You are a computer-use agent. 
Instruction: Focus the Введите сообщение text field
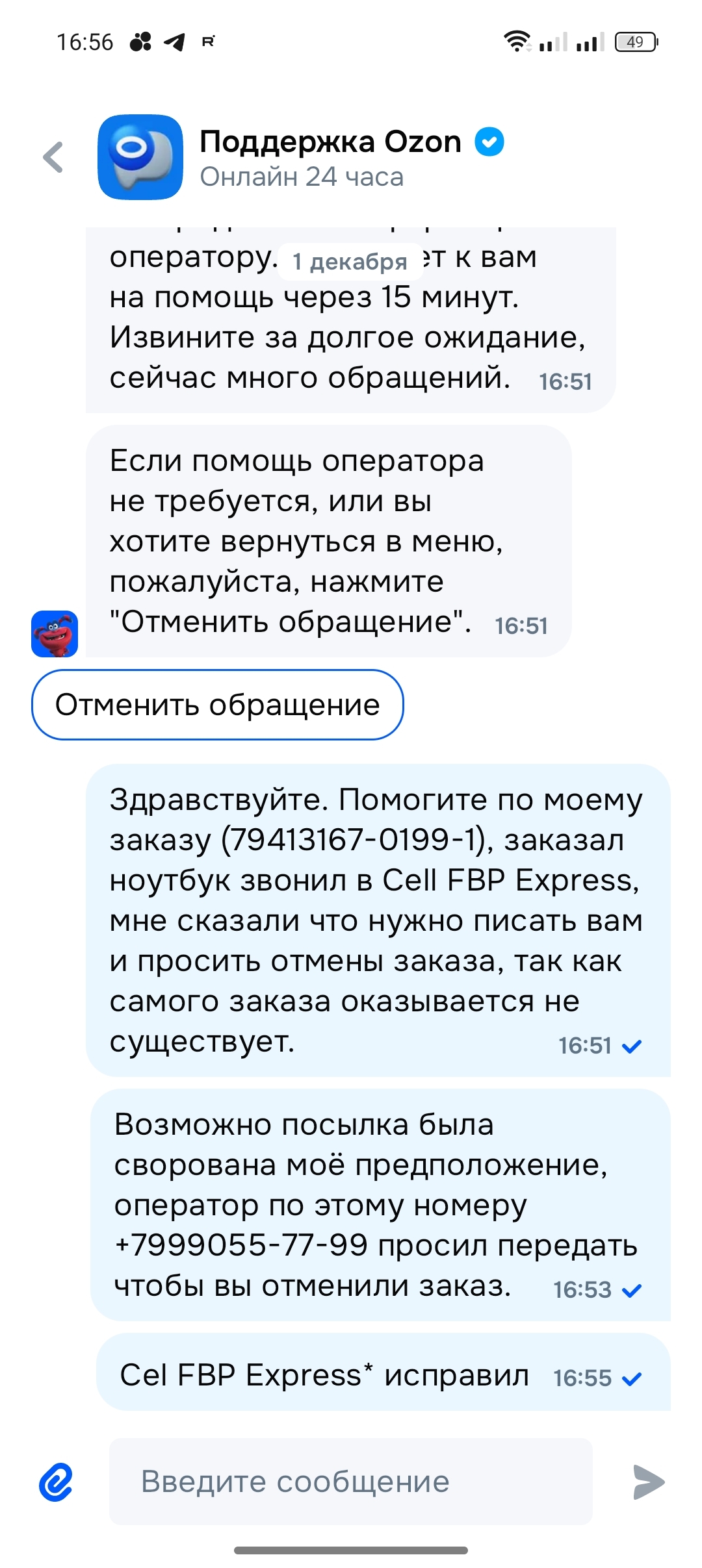tap(351, 1482)
